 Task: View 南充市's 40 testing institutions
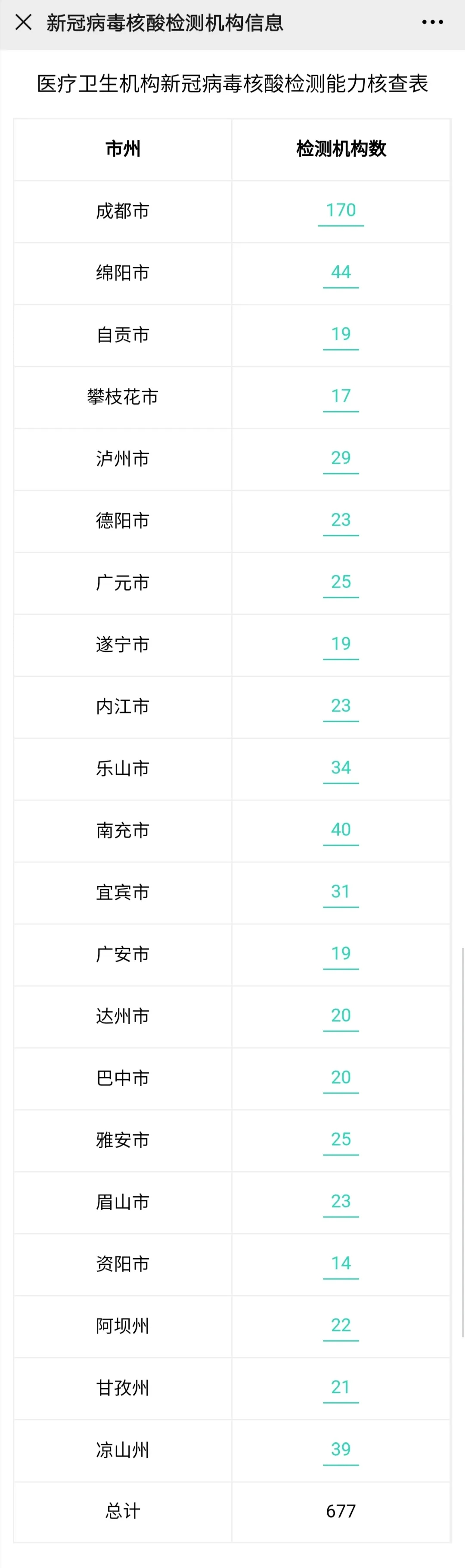341,830
